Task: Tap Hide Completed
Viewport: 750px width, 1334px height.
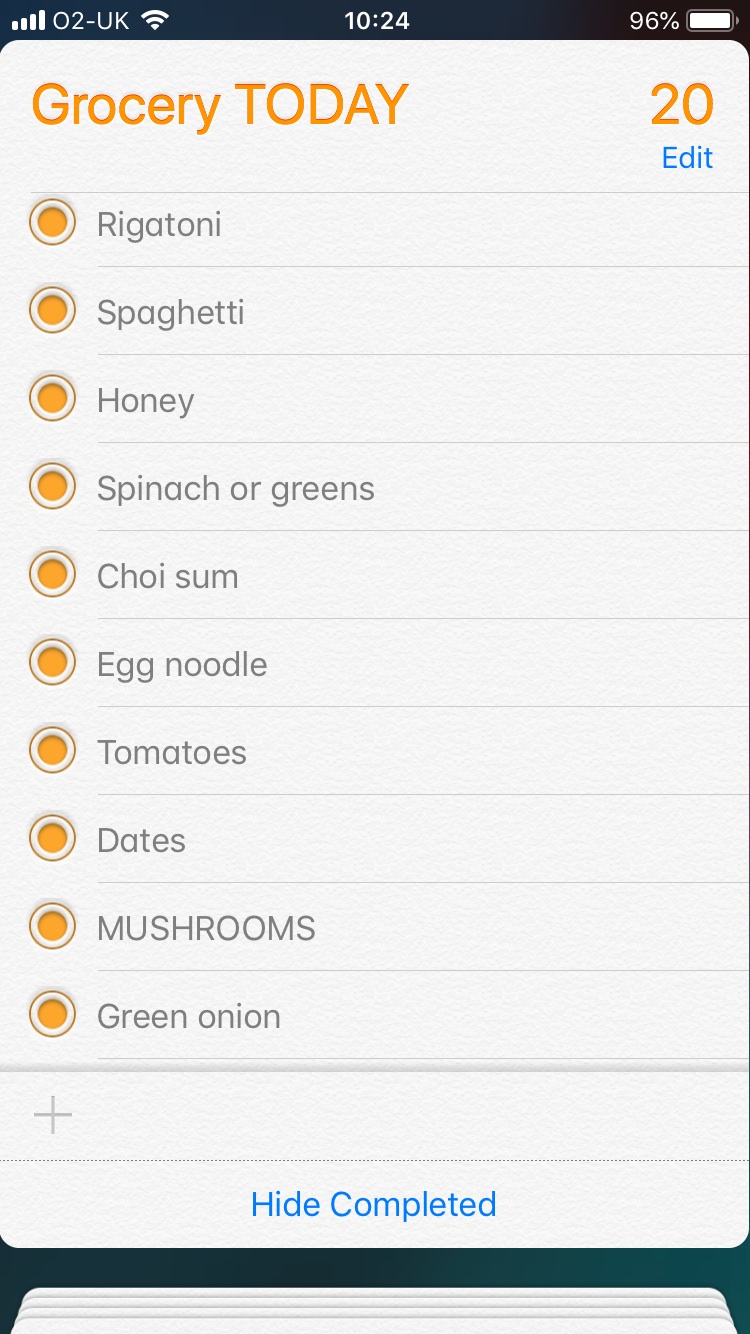Action: point(374,1204)
